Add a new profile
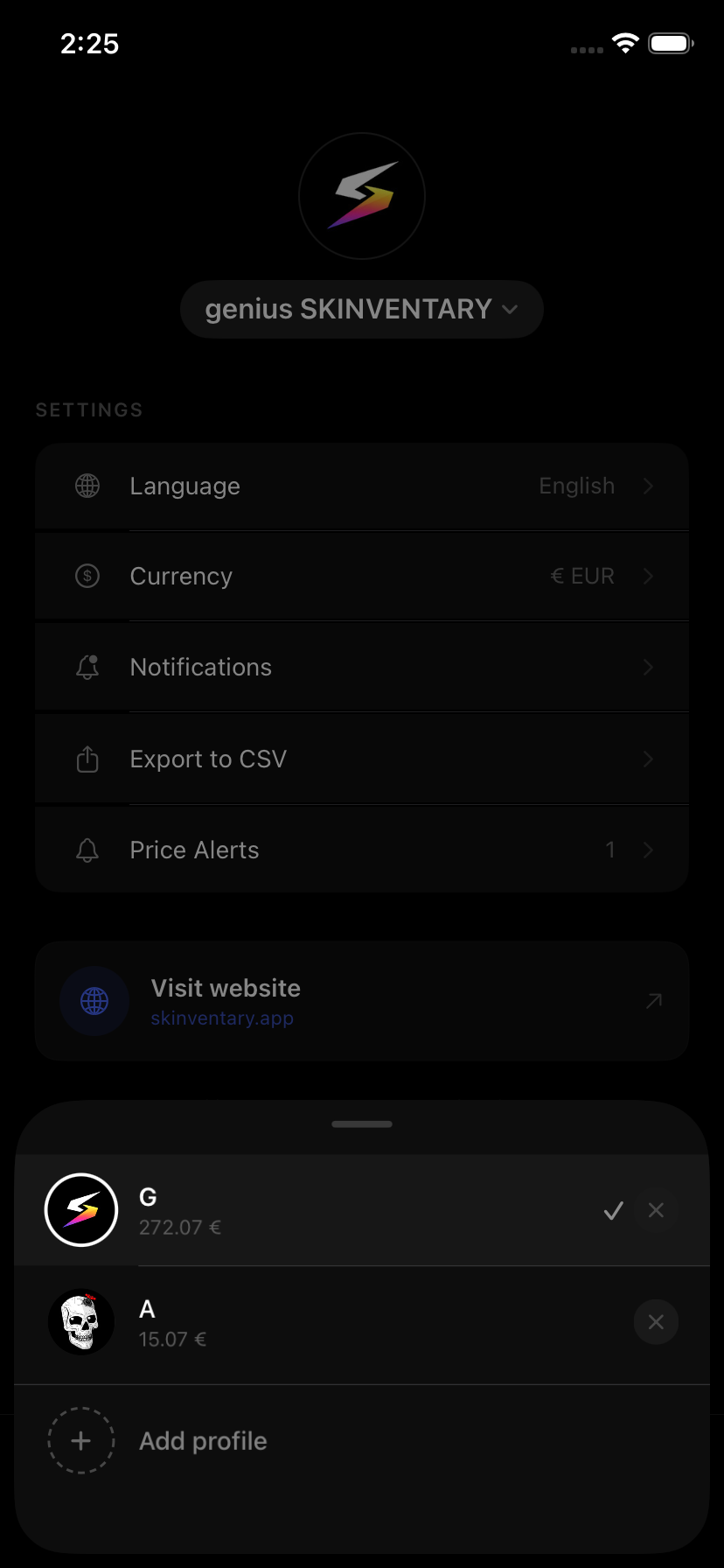Screen dimensions: 724x1568 203,1441
